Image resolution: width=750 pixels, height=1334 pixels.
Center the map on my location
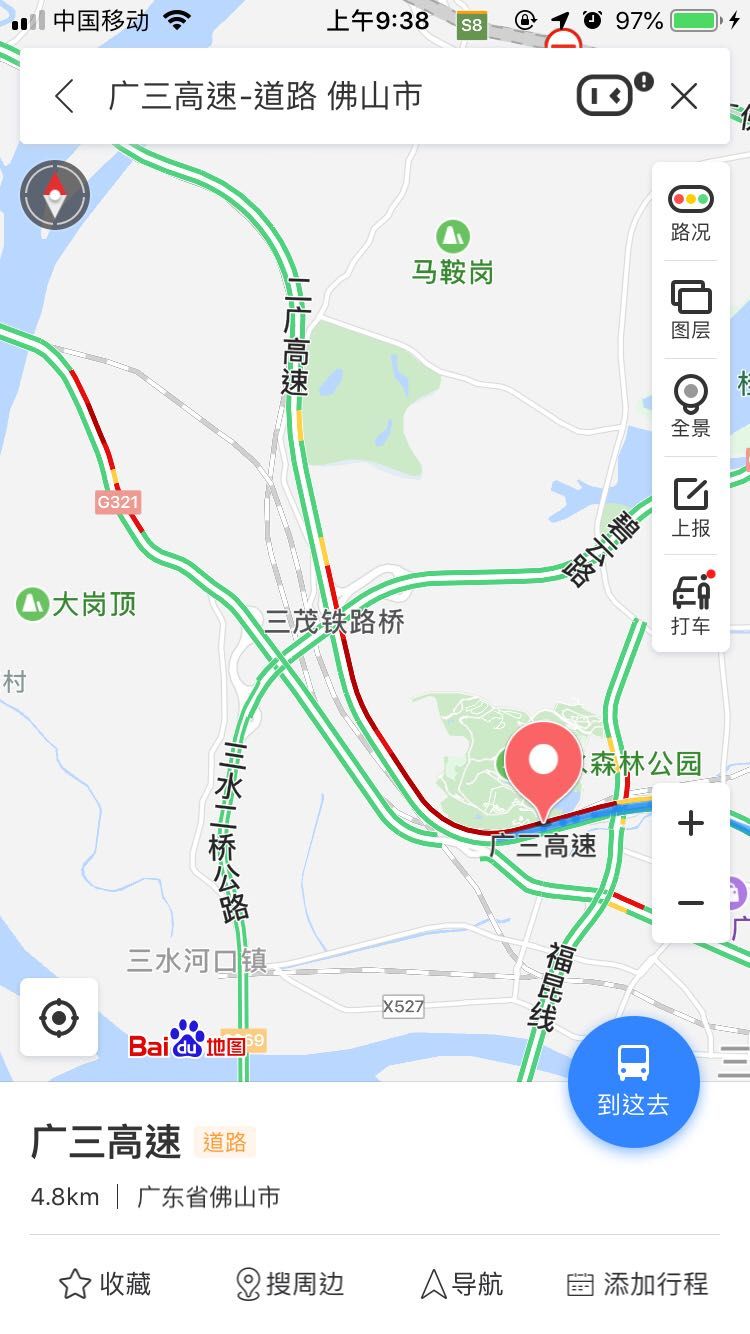click(59, 1018)
